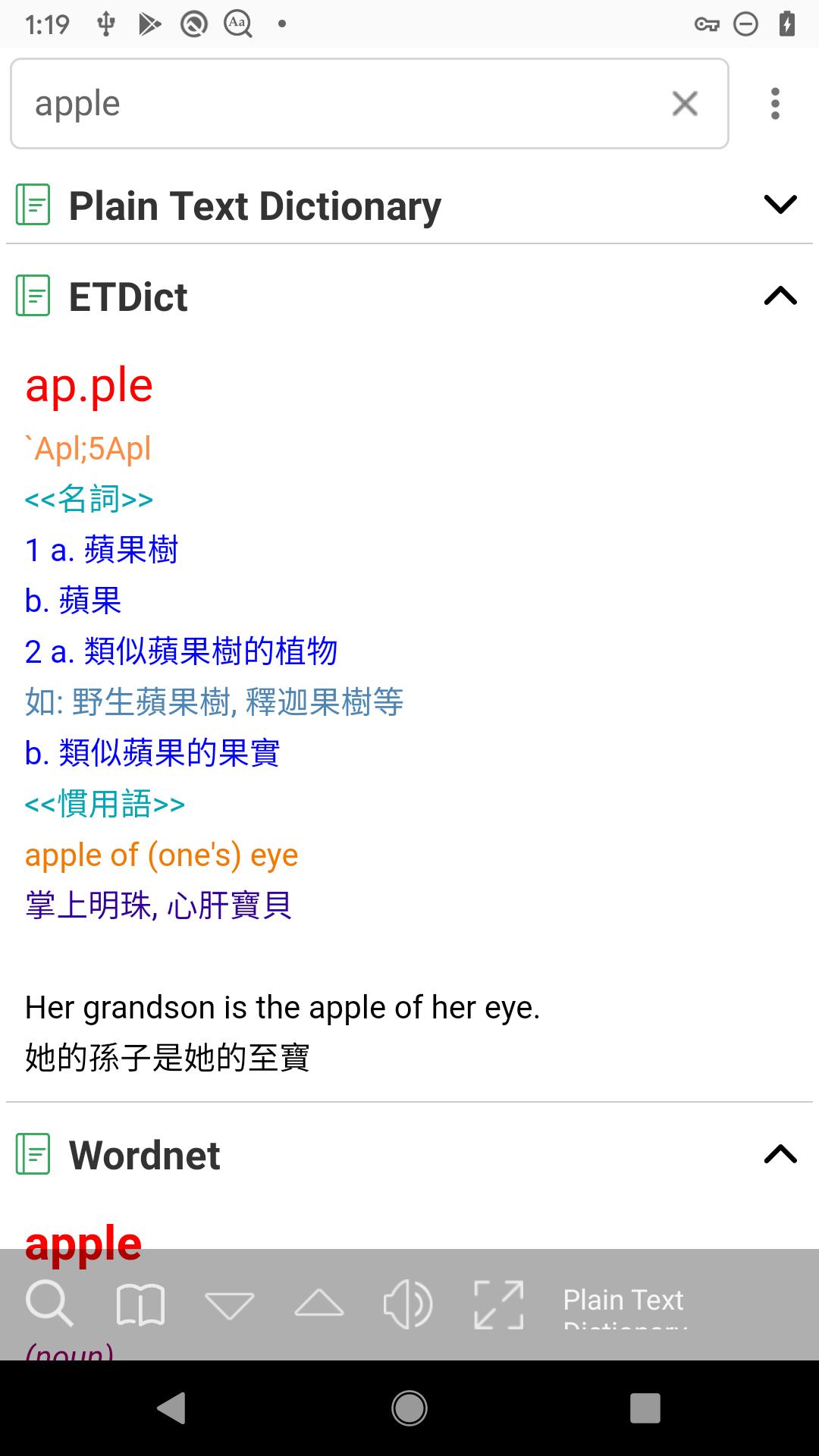Jump to previous dictionary with up triangle
Screen dimensions: 819x1456
(319, 1303)
